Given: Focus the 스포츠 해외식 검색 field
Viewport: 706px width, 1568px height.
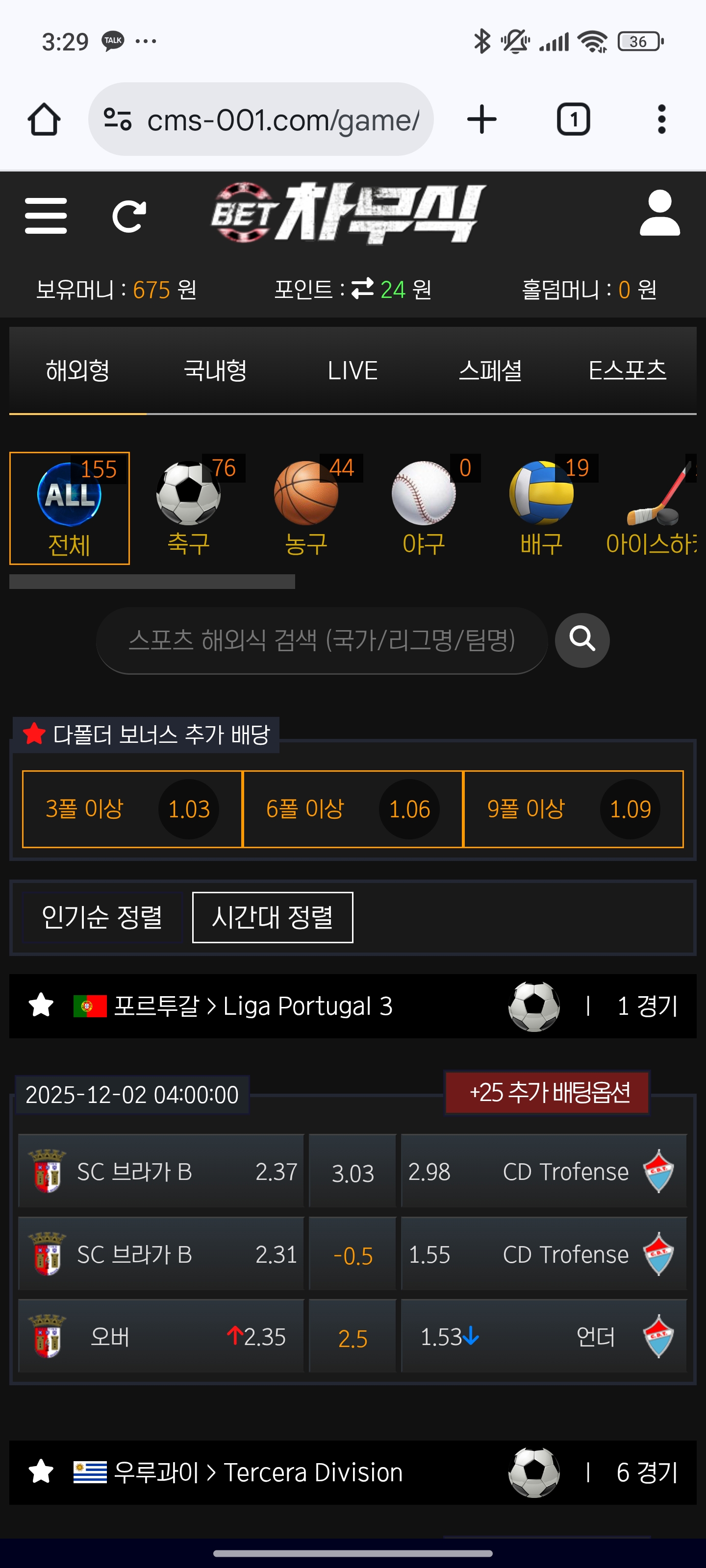Looking at the screenshot, I should point(322,640).
